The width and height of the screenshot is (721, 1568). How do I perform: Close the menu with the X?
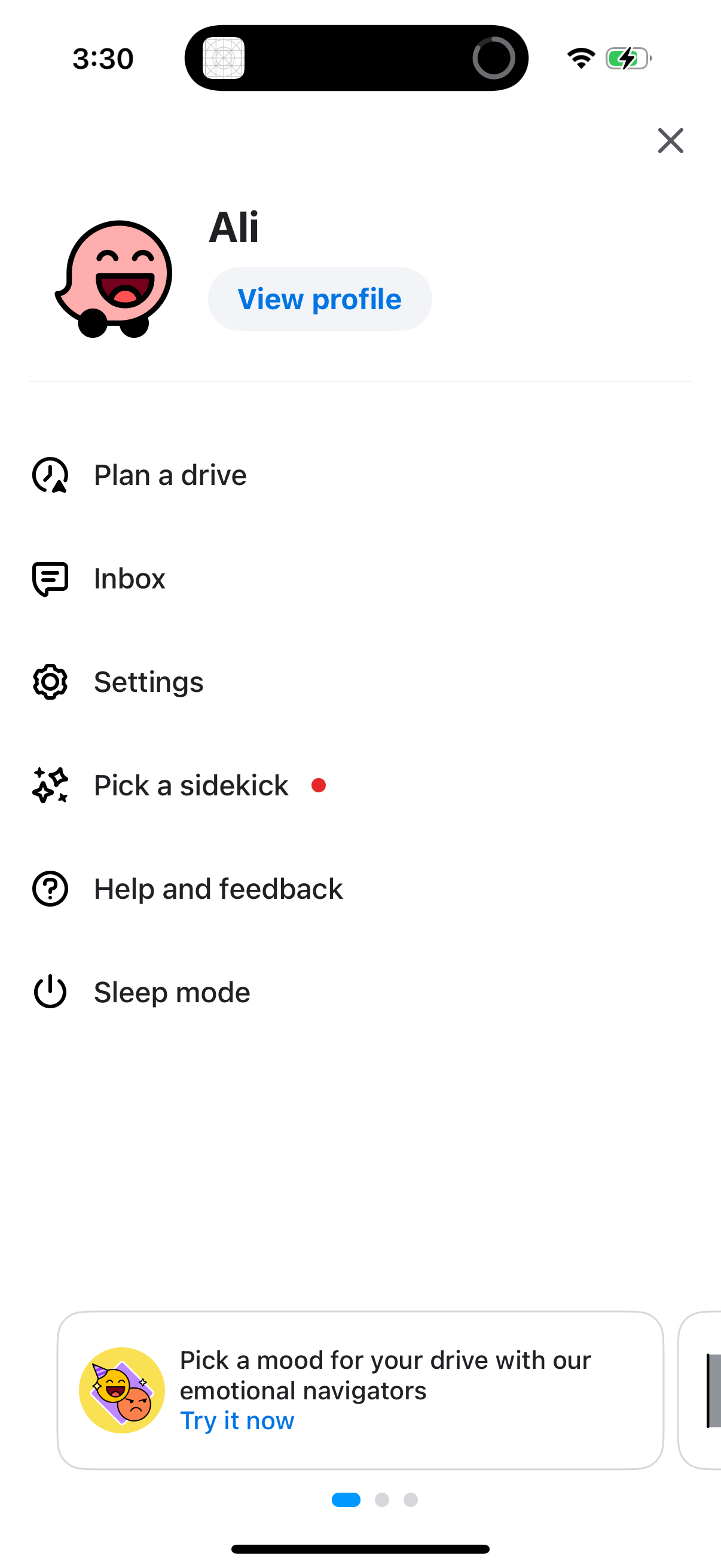coord(671,141)
